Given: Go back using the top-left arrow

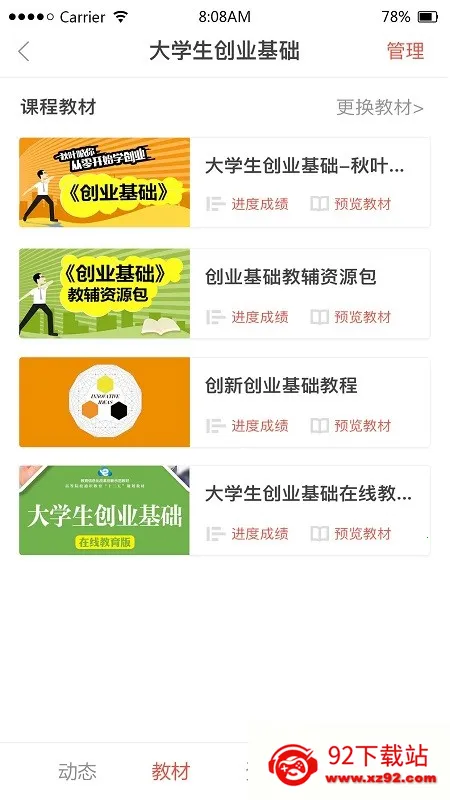Looking at the screenshot, I should click(x=23, y=52).
